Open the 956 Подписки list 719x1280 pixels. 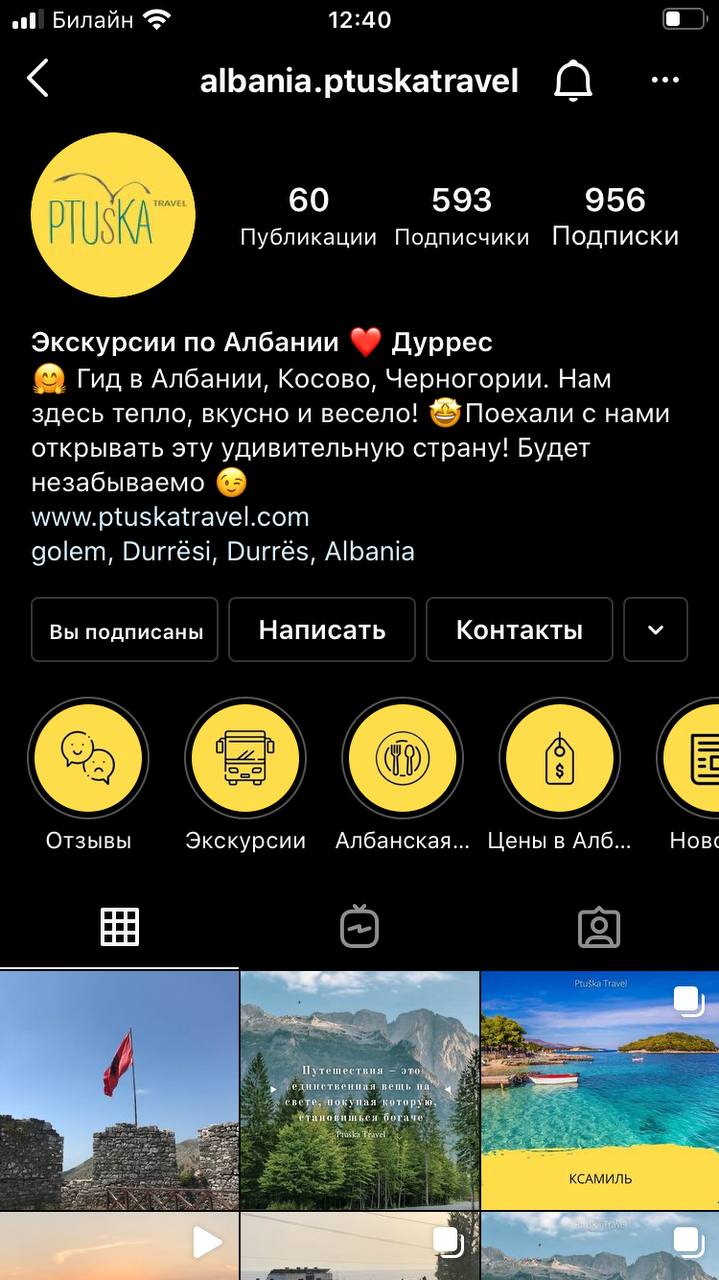pyautogui.click(x=615, y=215)
